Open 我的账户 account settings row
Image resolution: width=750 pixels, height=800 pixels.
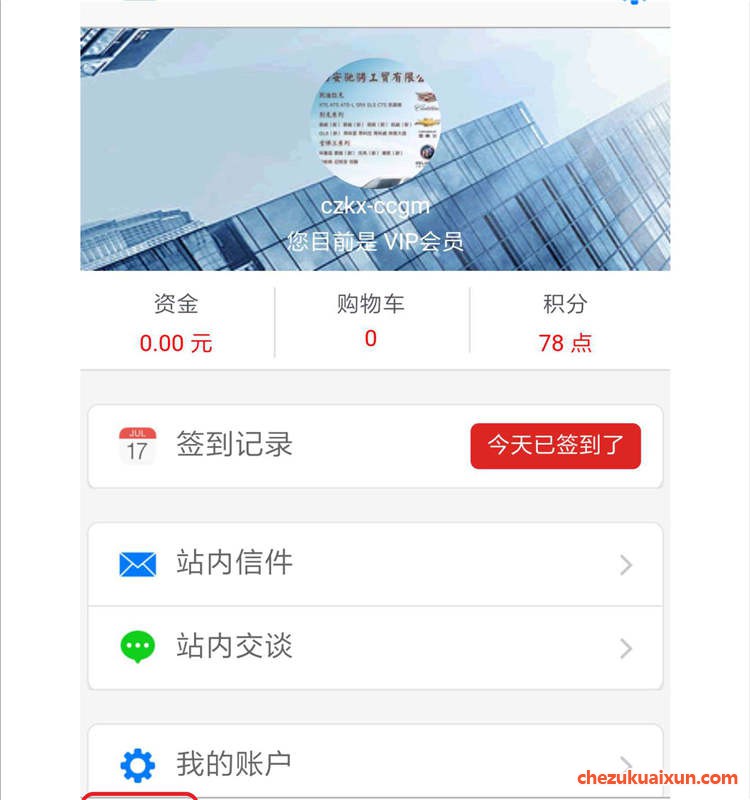(x=375, y=764)
